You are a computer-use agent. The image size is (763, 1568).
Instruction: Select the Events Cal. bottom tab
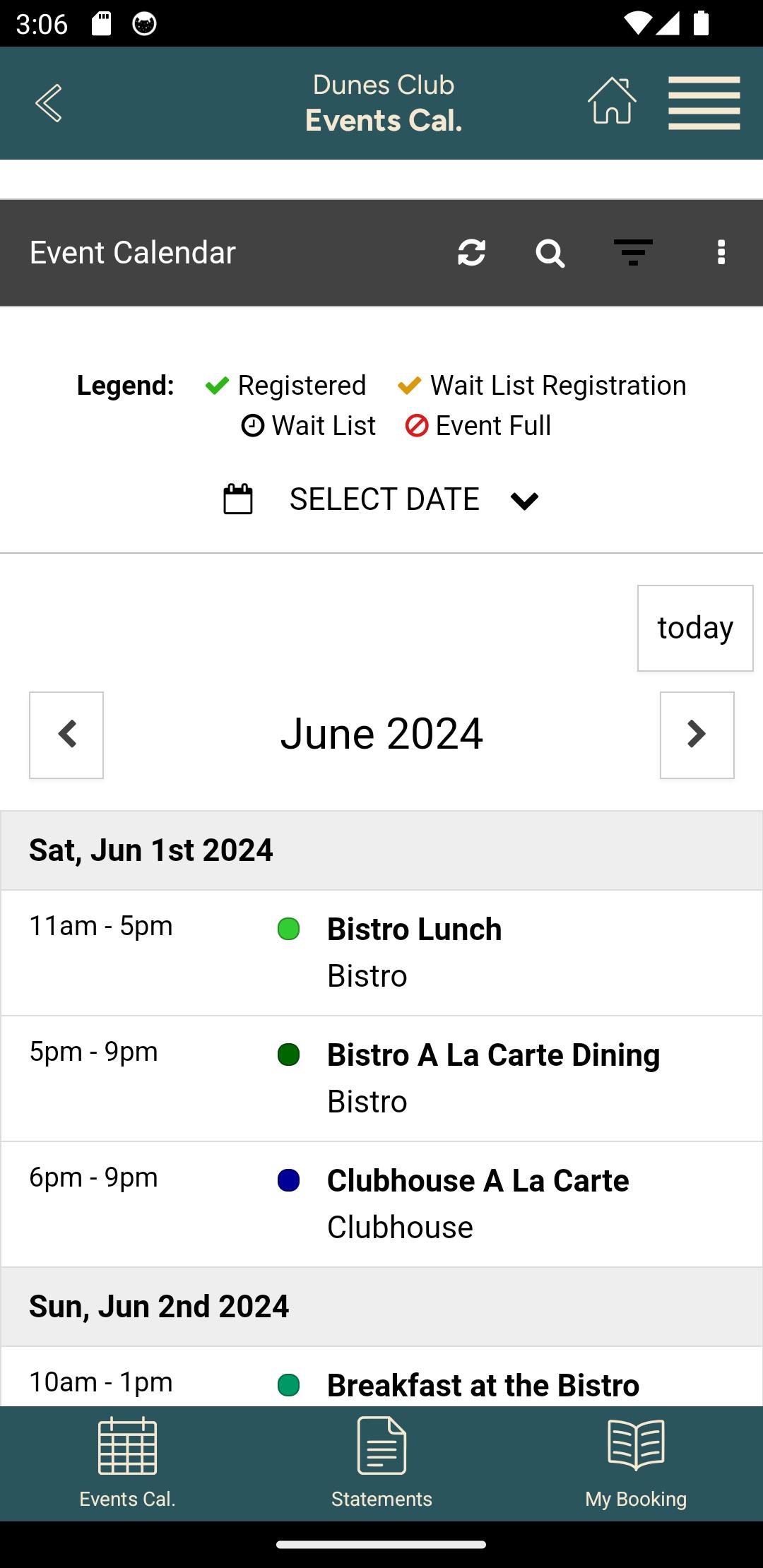[127, 1463]
